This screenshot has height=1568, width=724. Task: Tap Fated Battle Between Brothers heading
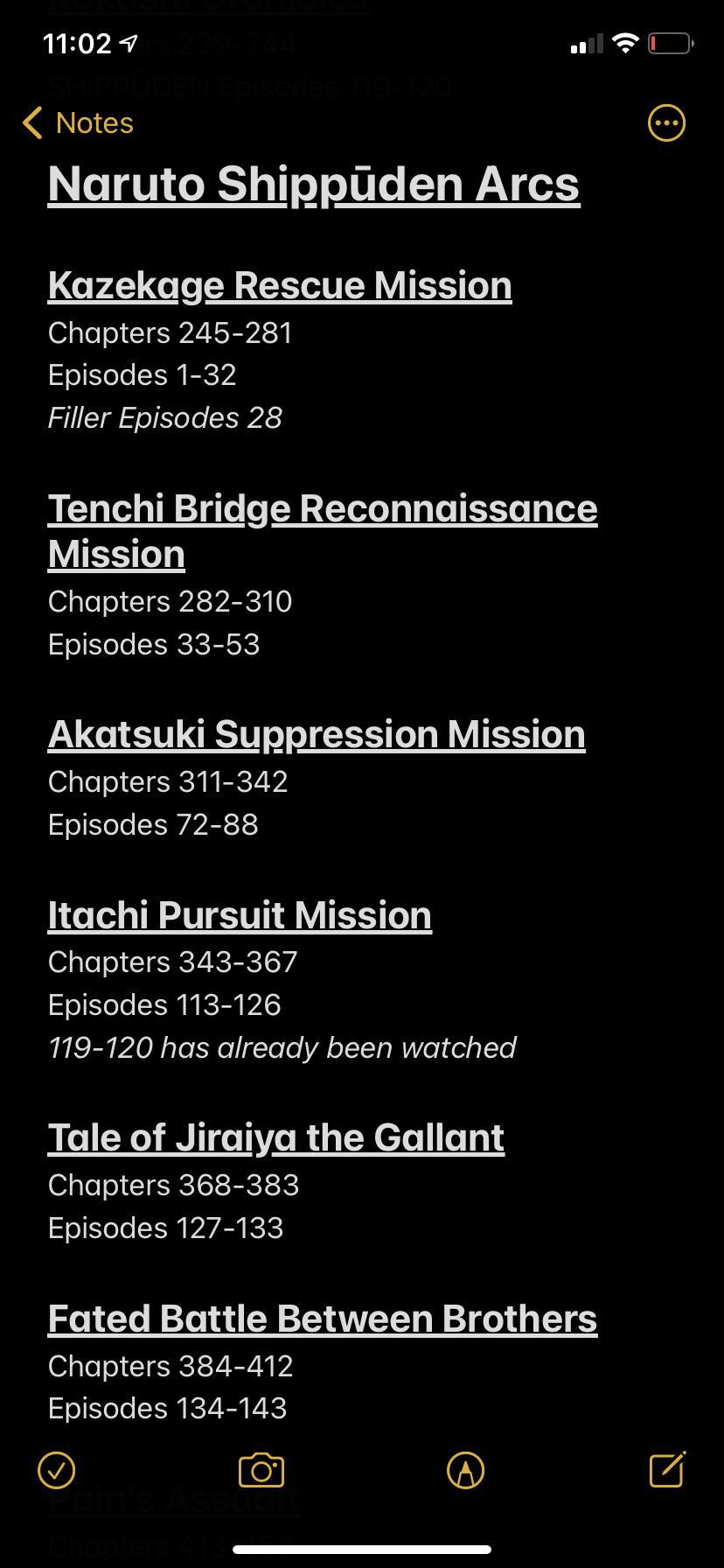click(323, 1318)
